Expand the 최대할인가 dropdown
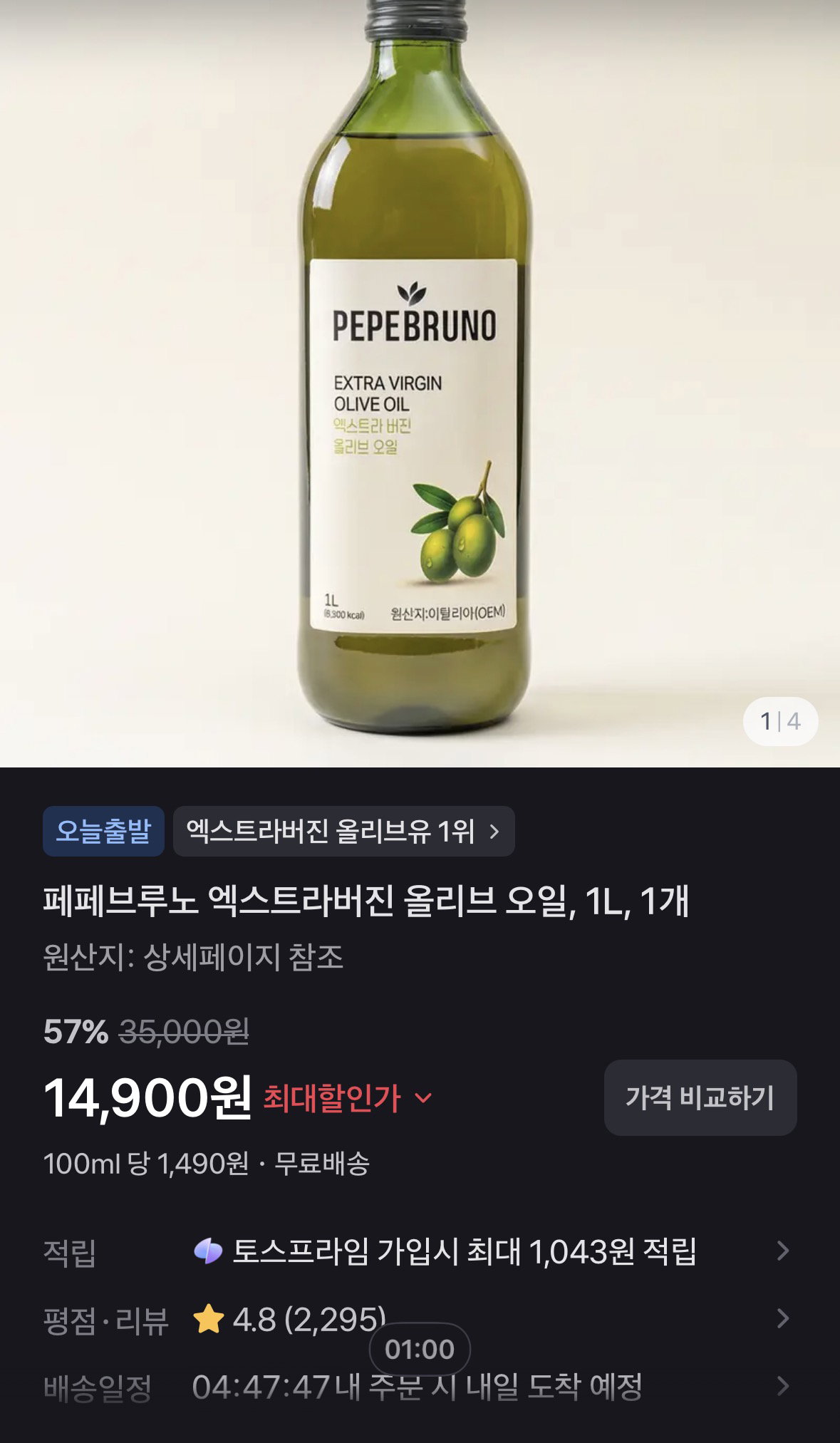Screen dimensions: 840x1443 click(x=348, y=1098)
